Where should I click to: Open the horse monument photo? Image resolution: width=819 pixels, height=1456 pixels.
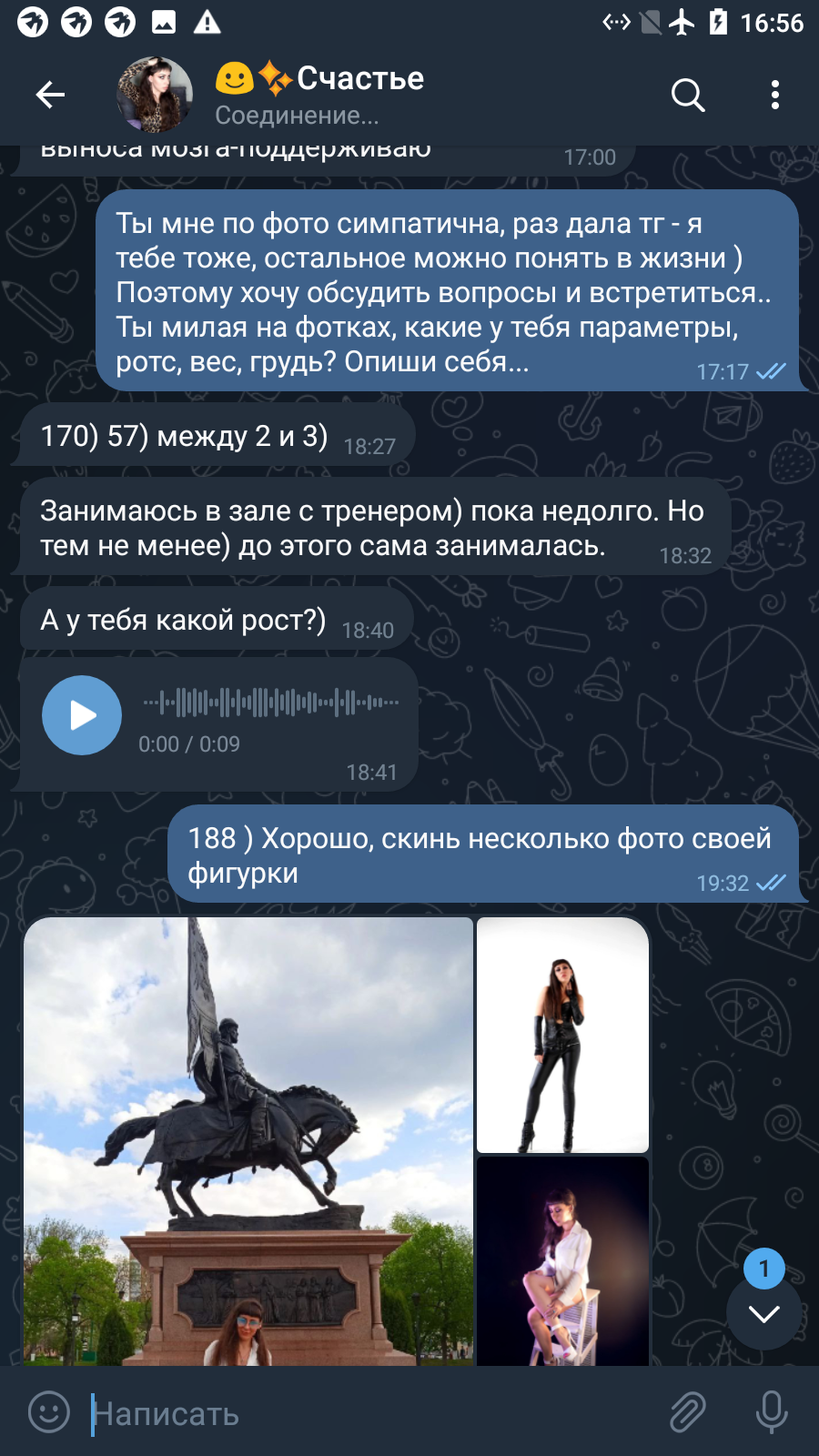click(248, 1141)
